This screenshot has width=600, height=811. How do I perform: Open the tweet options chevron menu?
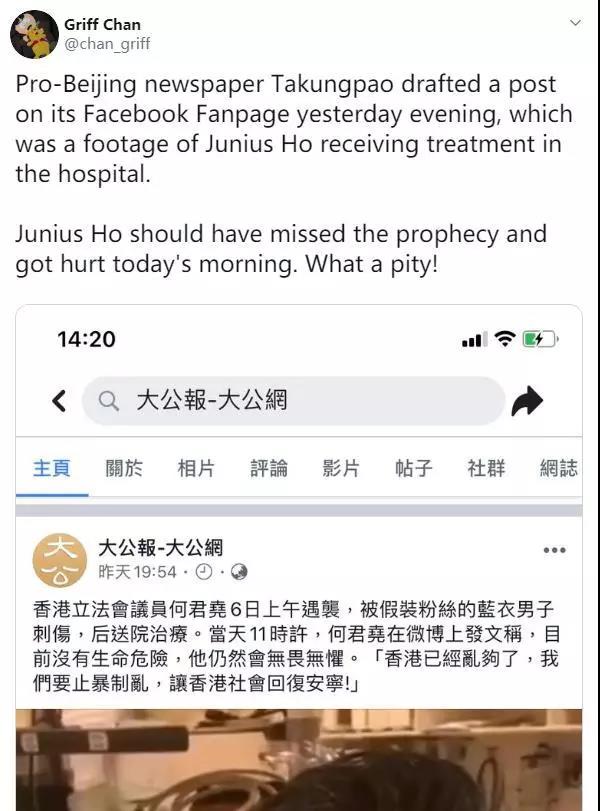(575, 22)
